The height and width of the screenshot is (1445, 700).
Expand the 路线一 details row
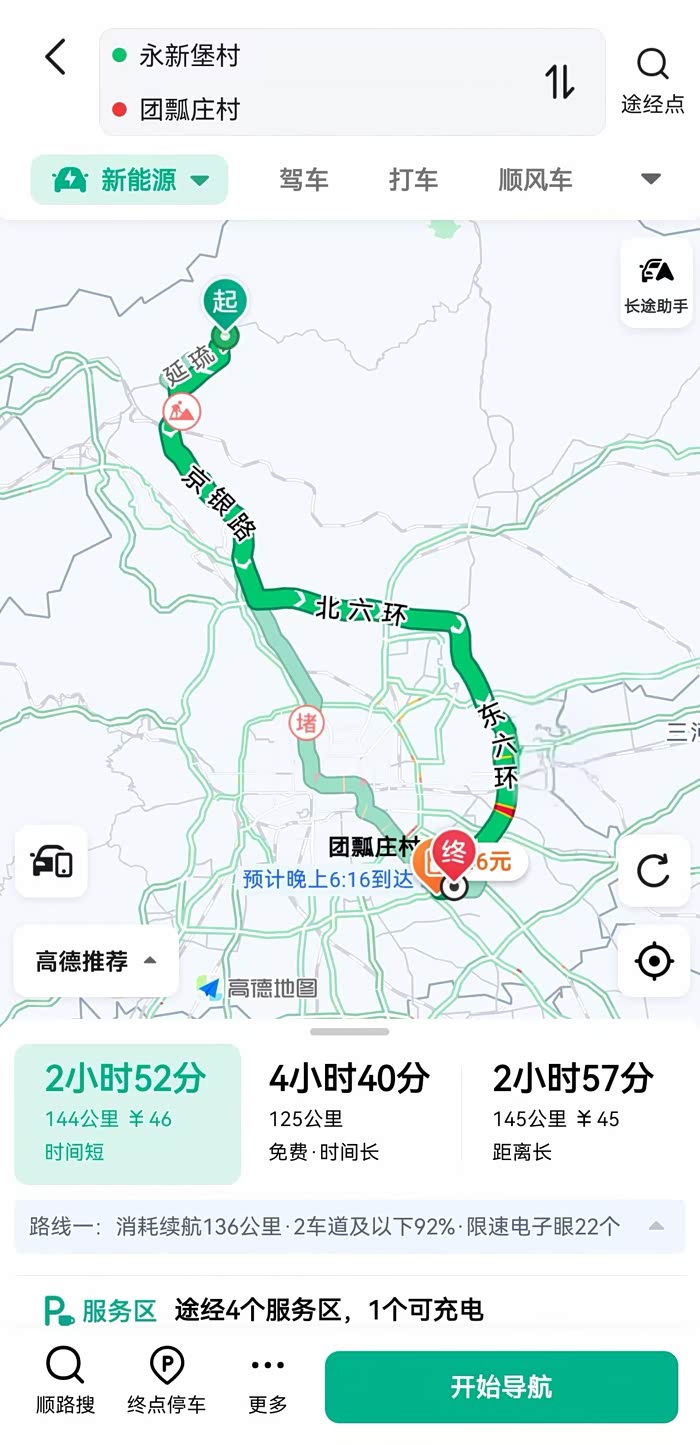pos(350,1226)
